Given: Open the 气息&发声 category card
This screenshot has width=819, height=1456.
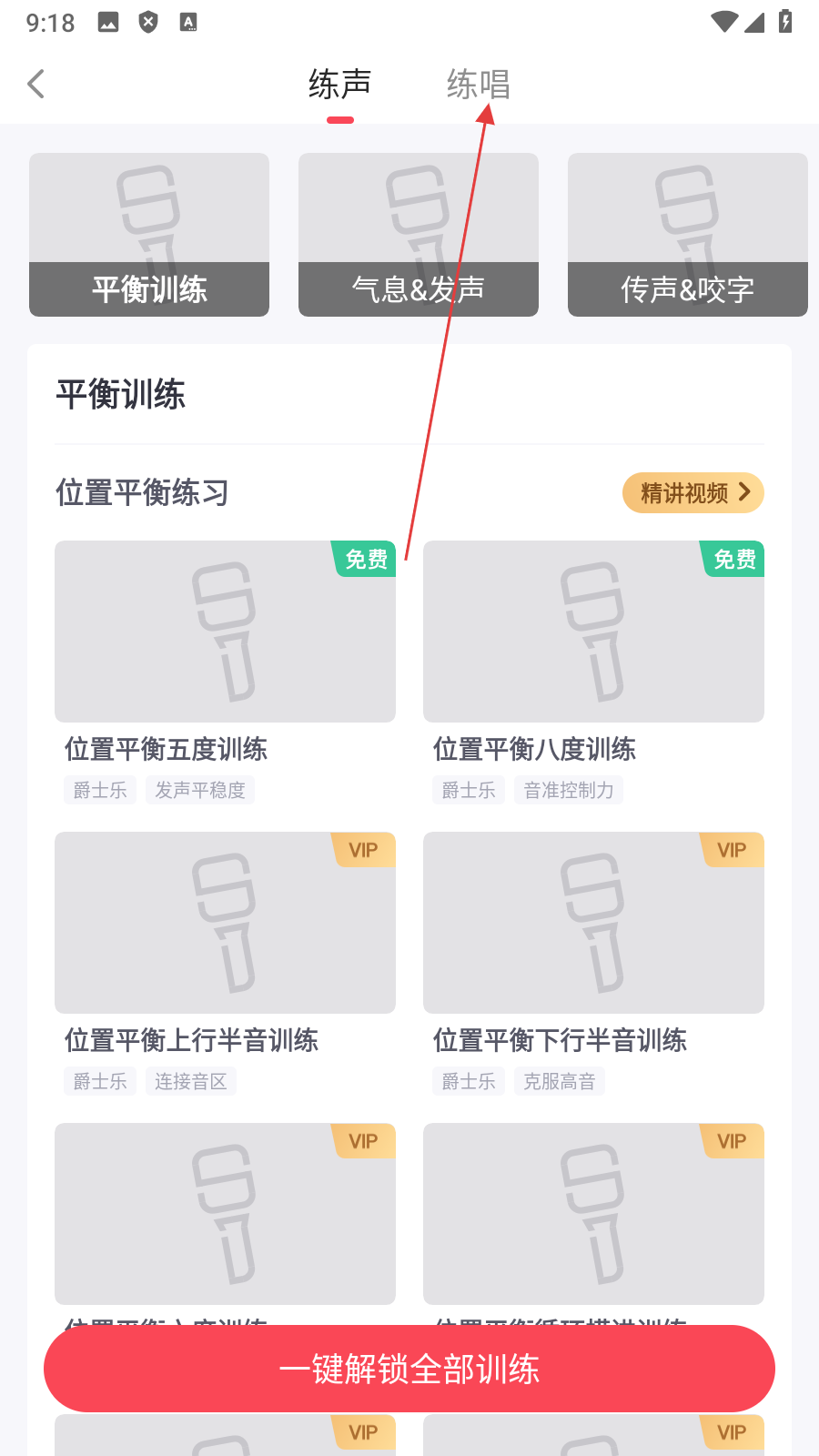Looking at the screenshot, I should [x=419, y=235].
